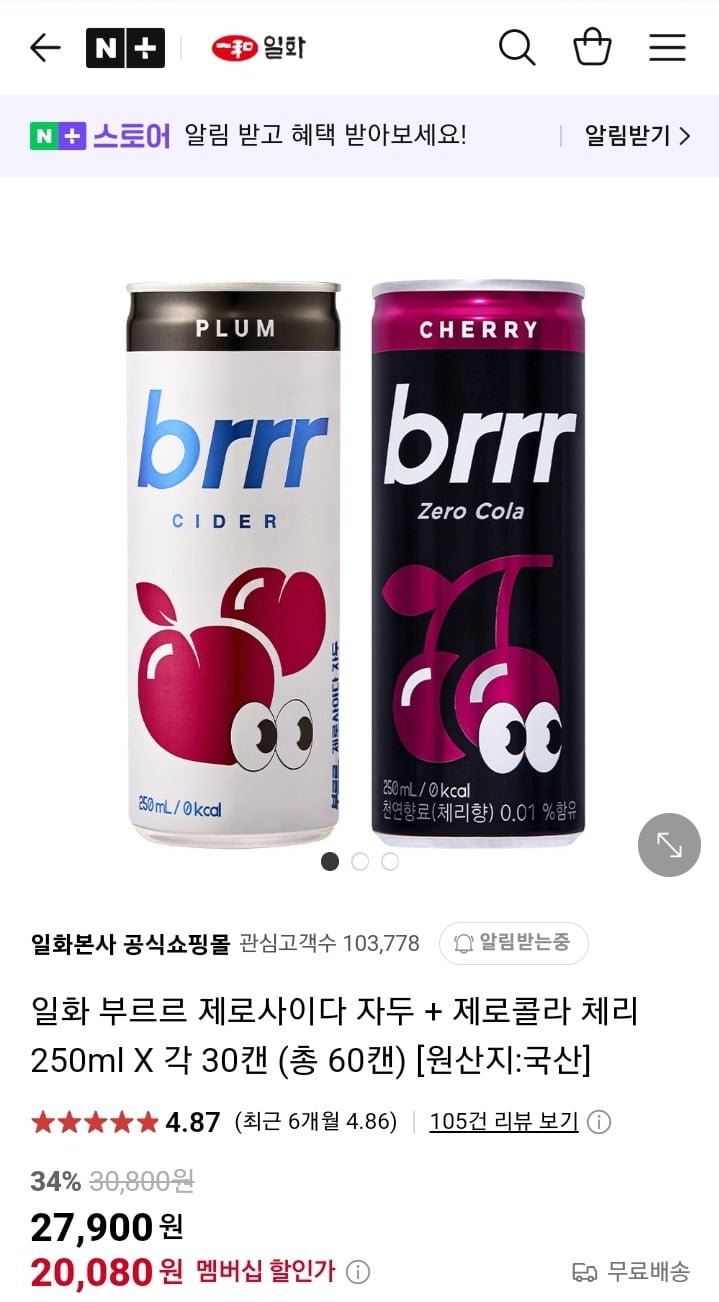Open the 일화 brand store logo
Screen dimensions: 719x1302
258,48
